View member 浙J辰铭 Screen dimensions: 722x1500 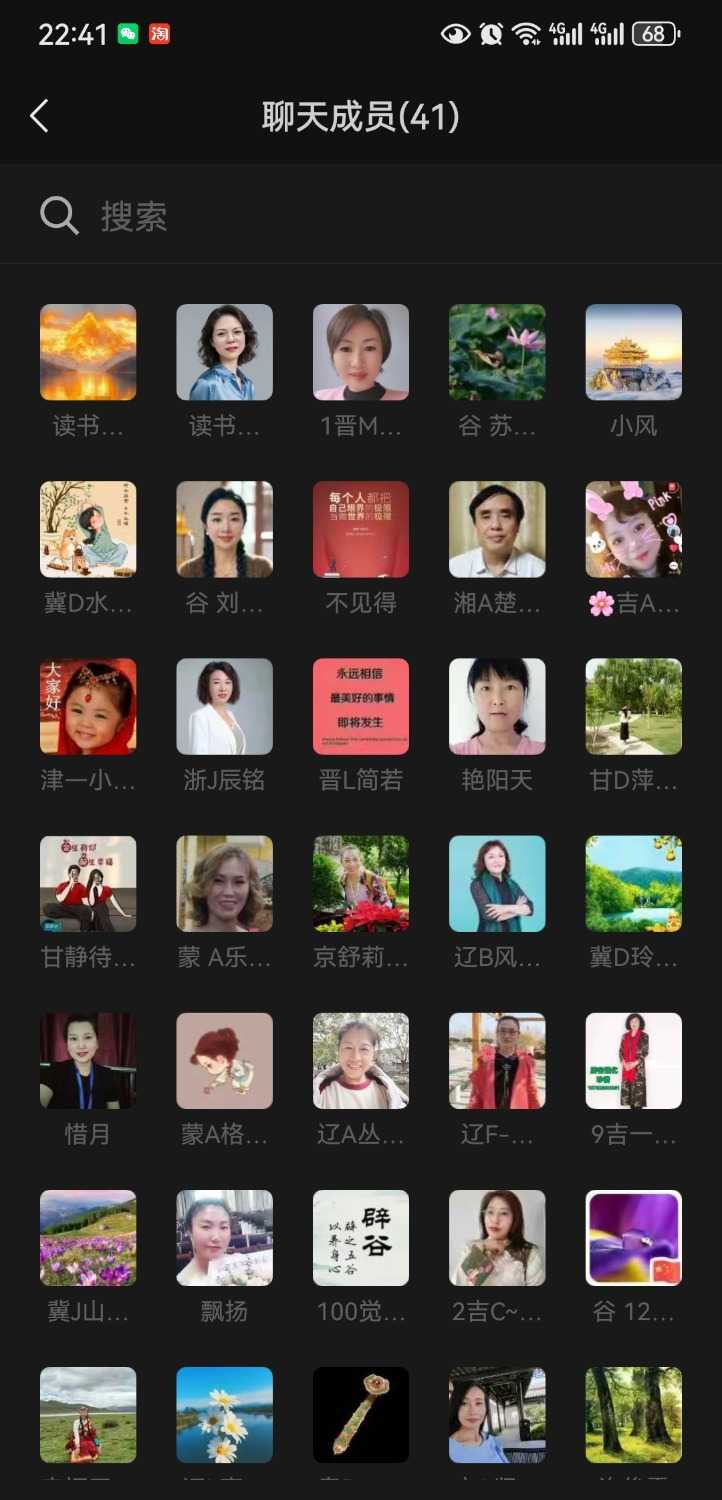point(224,707)
